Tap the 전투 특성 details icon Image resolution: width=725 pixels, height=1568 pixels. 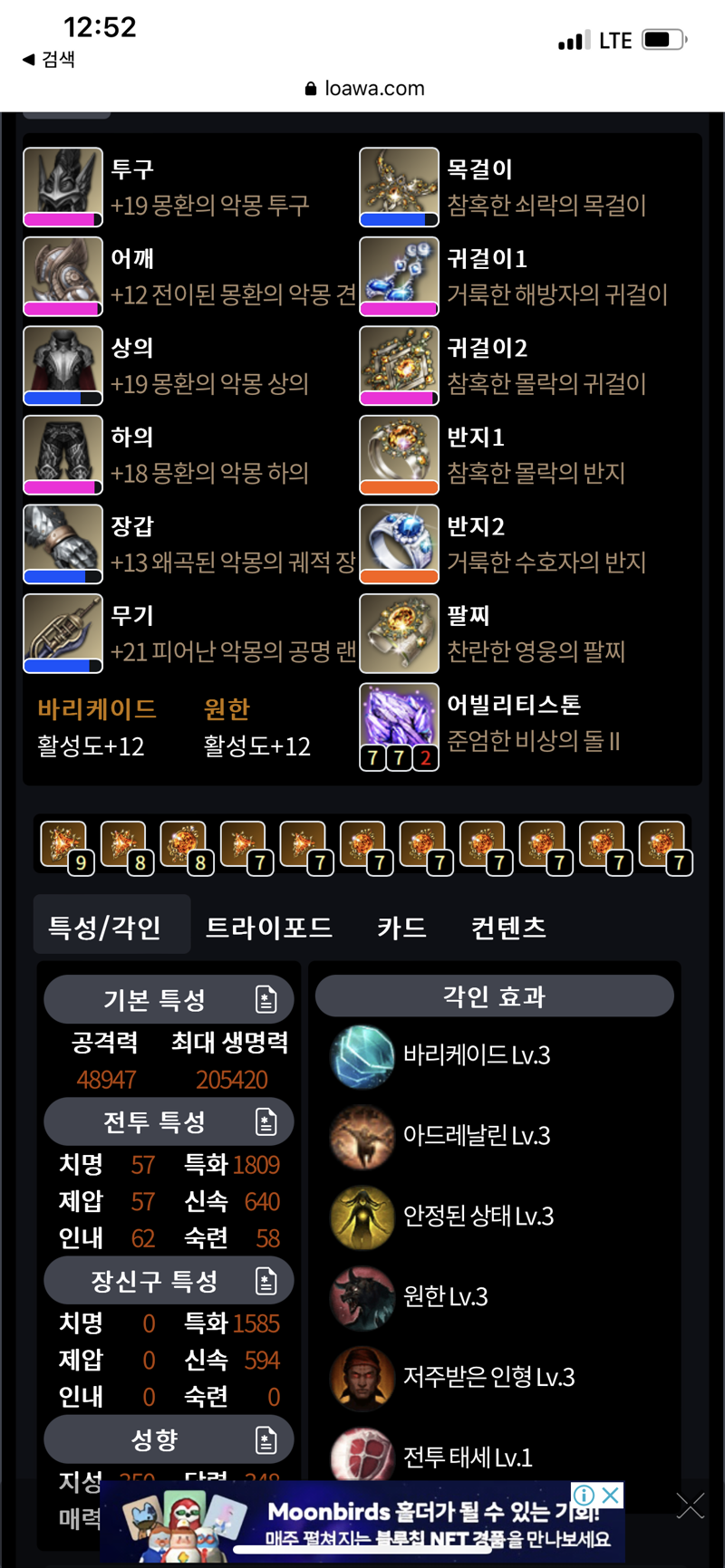pyautogui.click(x=266, y=1121)
